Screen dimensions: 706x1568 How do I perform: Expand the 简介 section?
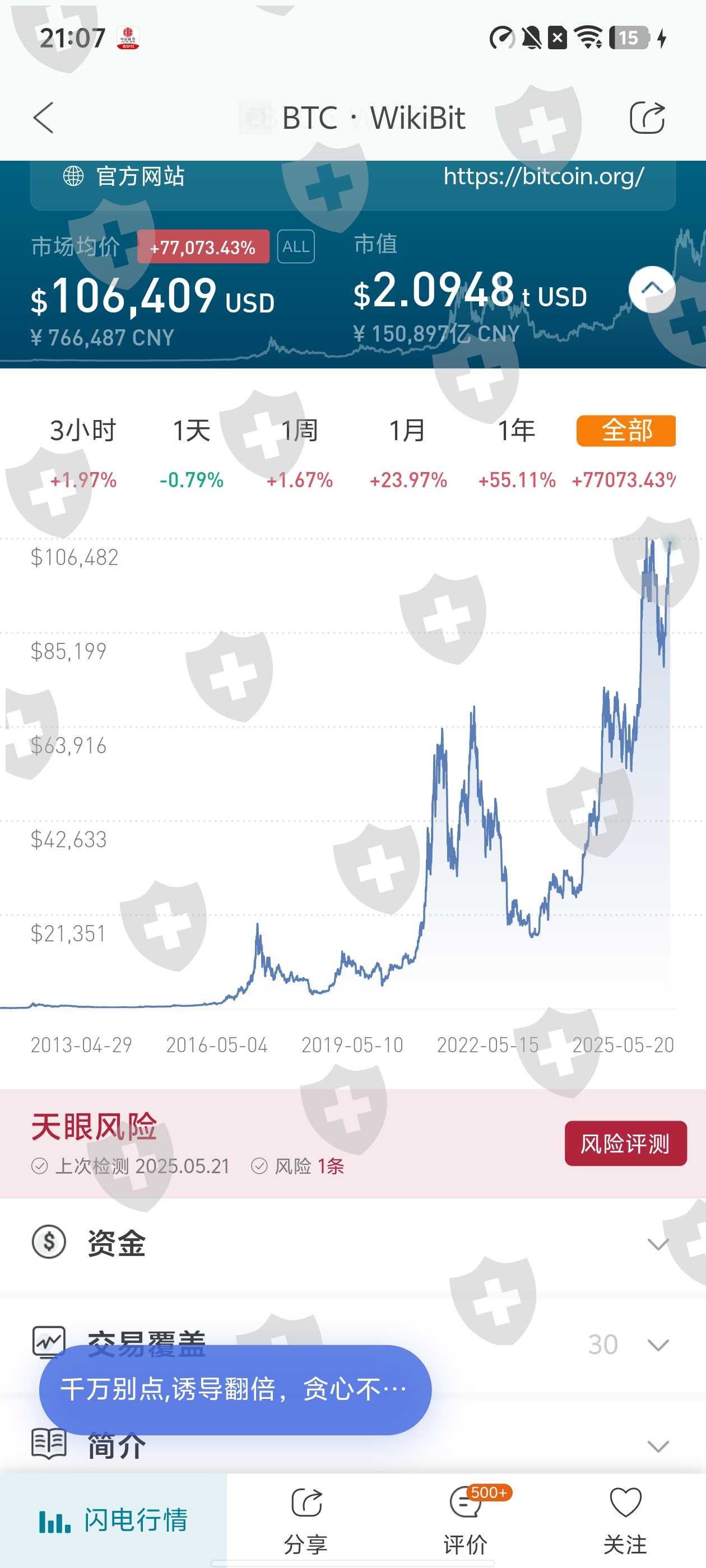pyautogui.click(x=658, y=1446)
